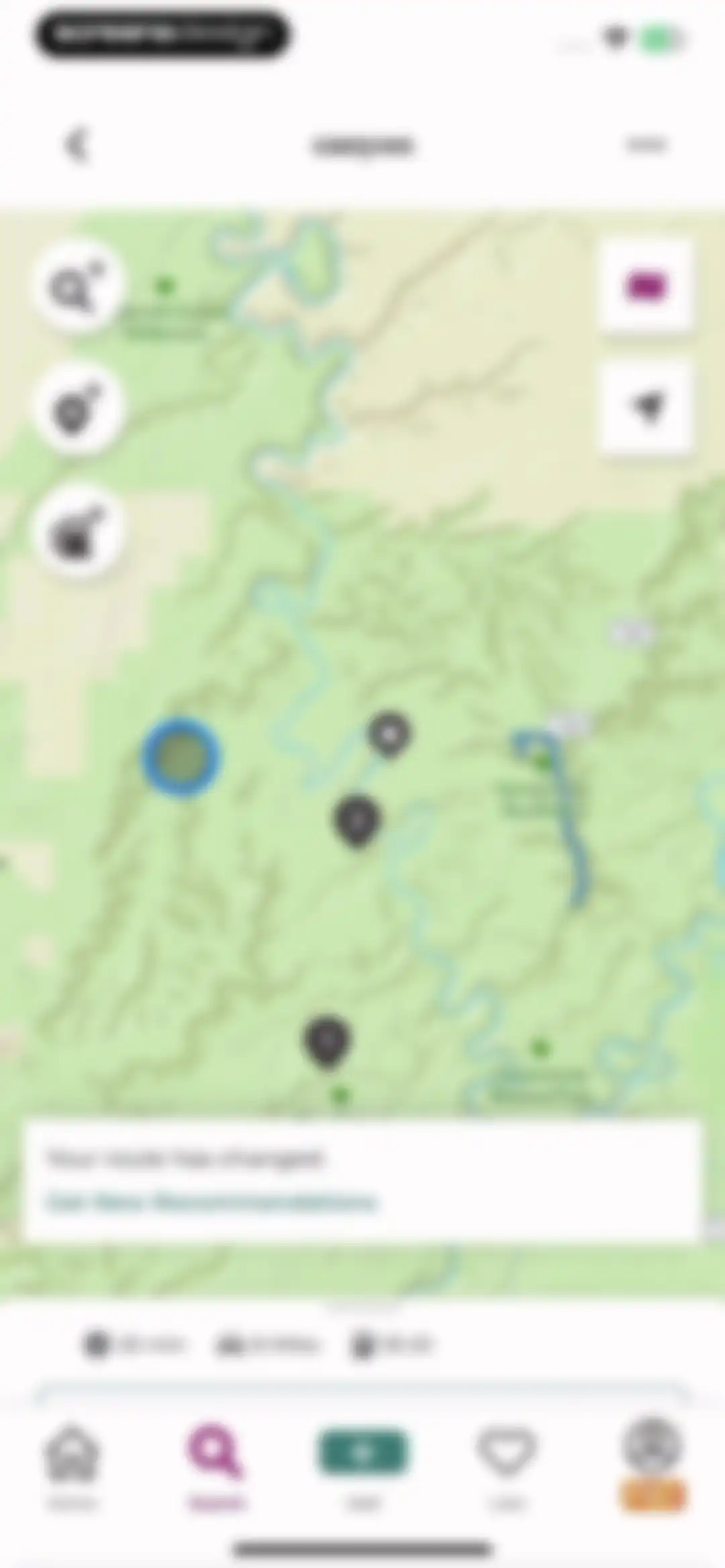This screenshot has width=725, height=1568.
Task: Select the blue-ringed circle marker on map
Action: [x=181, y=757]
